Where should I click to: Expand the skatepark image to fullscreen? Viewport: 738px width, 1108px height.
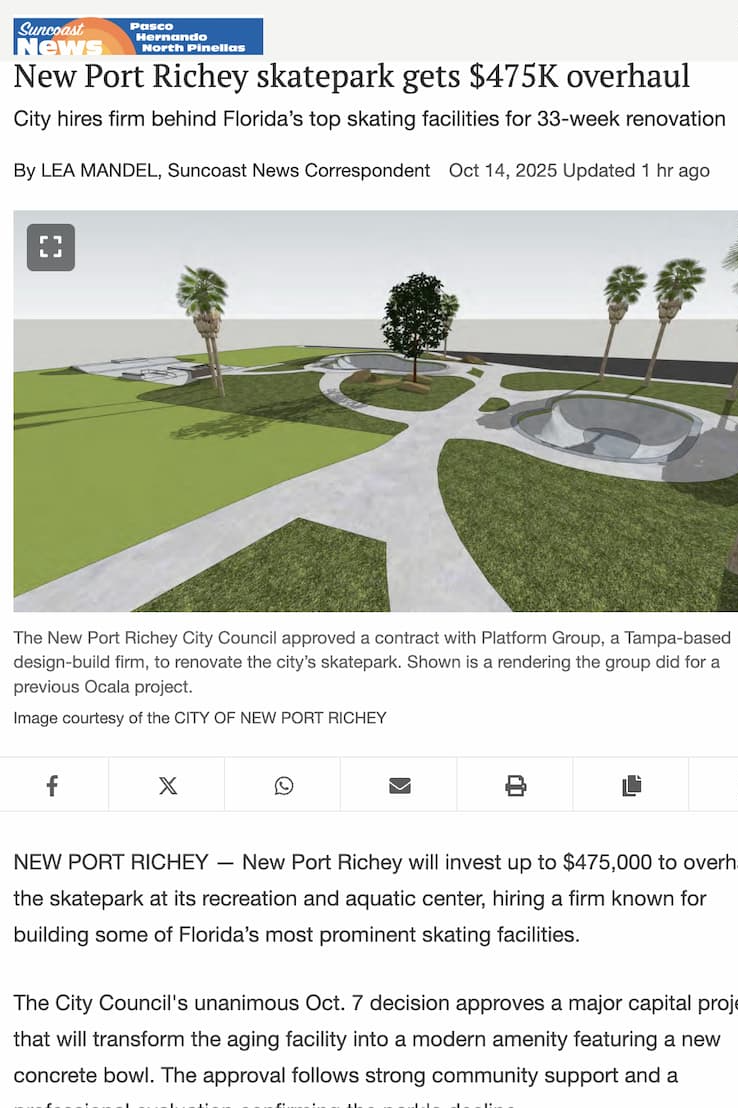click(x=51, y=246)
